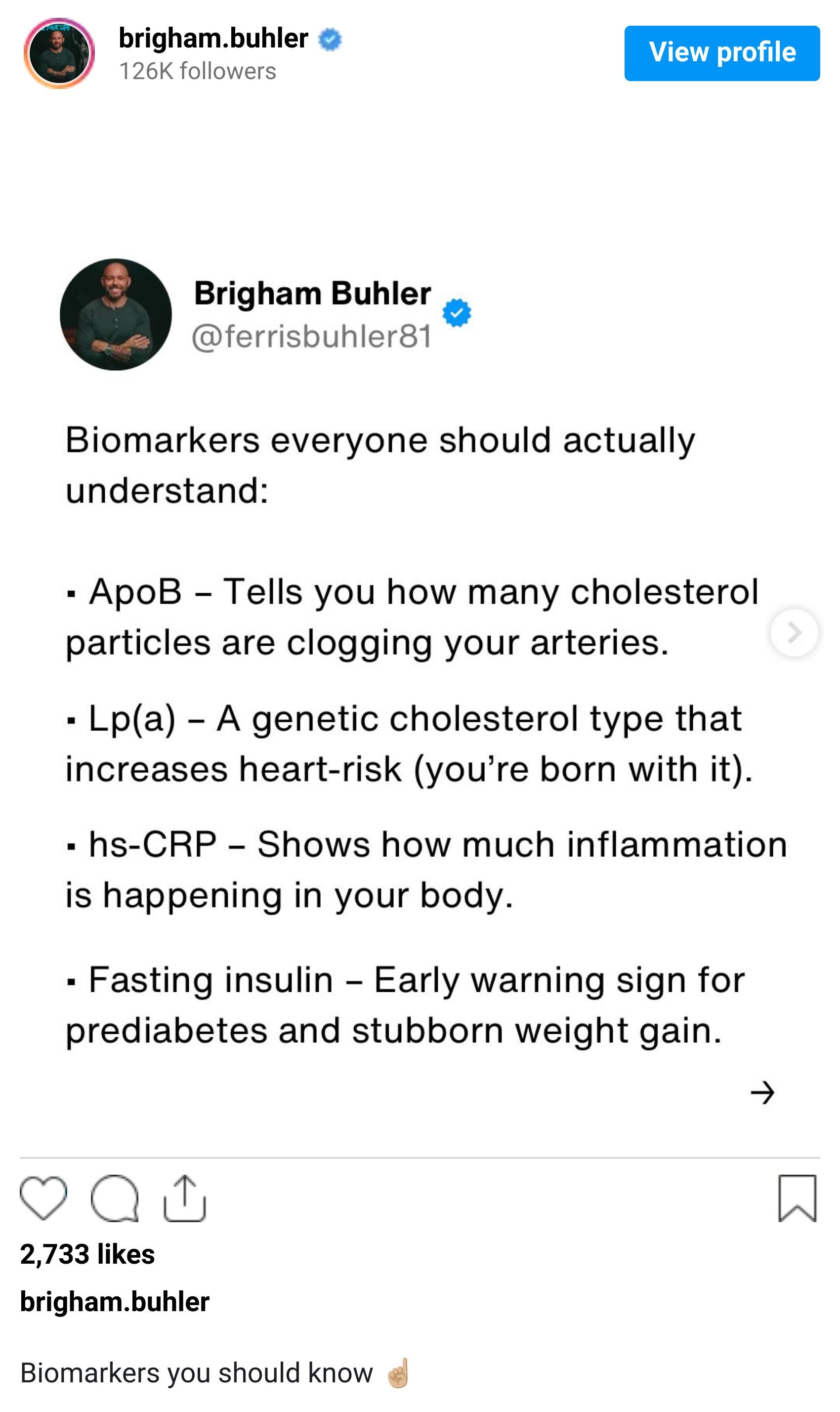Tap the View profile button
This screenshot has height=1412, width=840.
(x=721, y=53)
